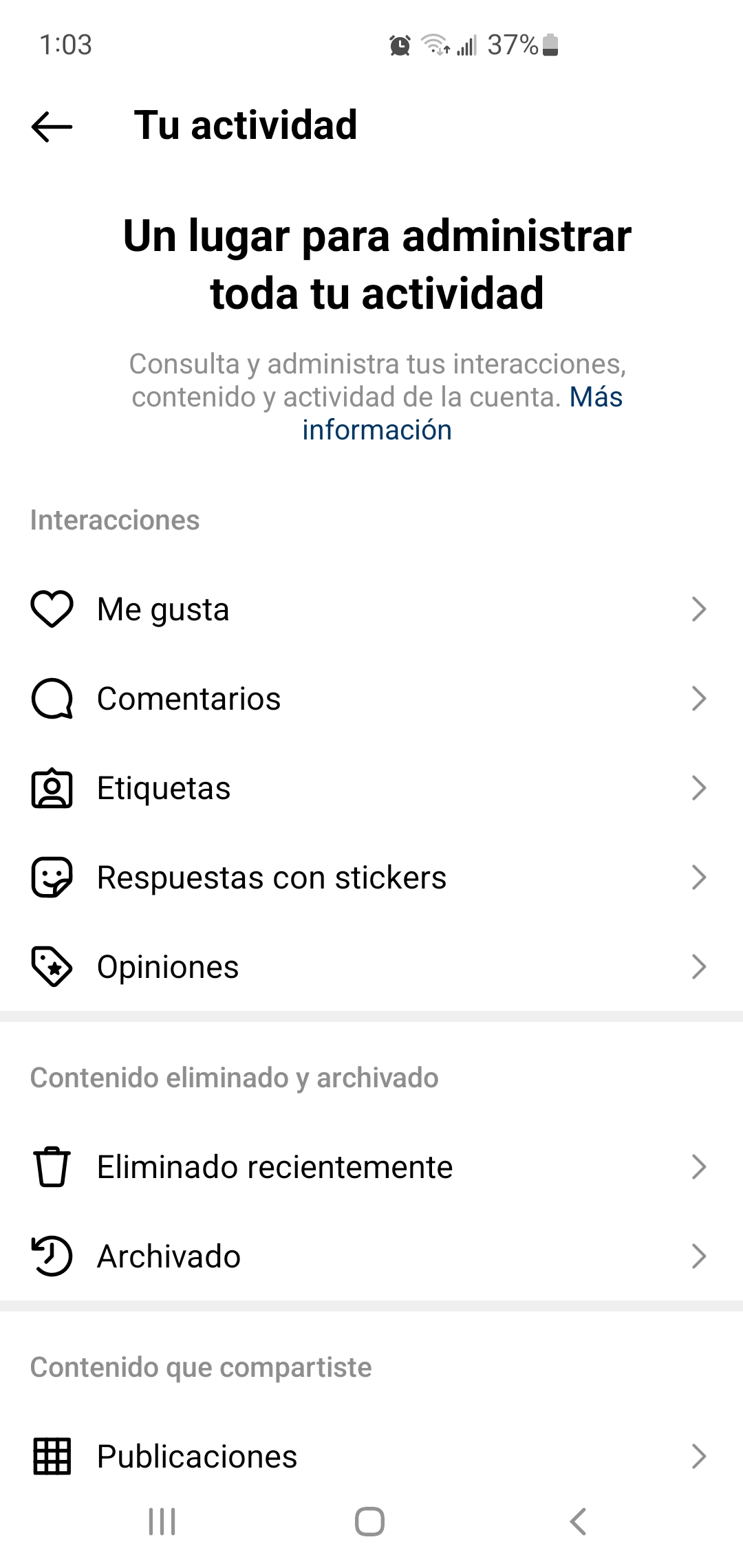
Task: Open the Más información link
Action: coord(377,430)
